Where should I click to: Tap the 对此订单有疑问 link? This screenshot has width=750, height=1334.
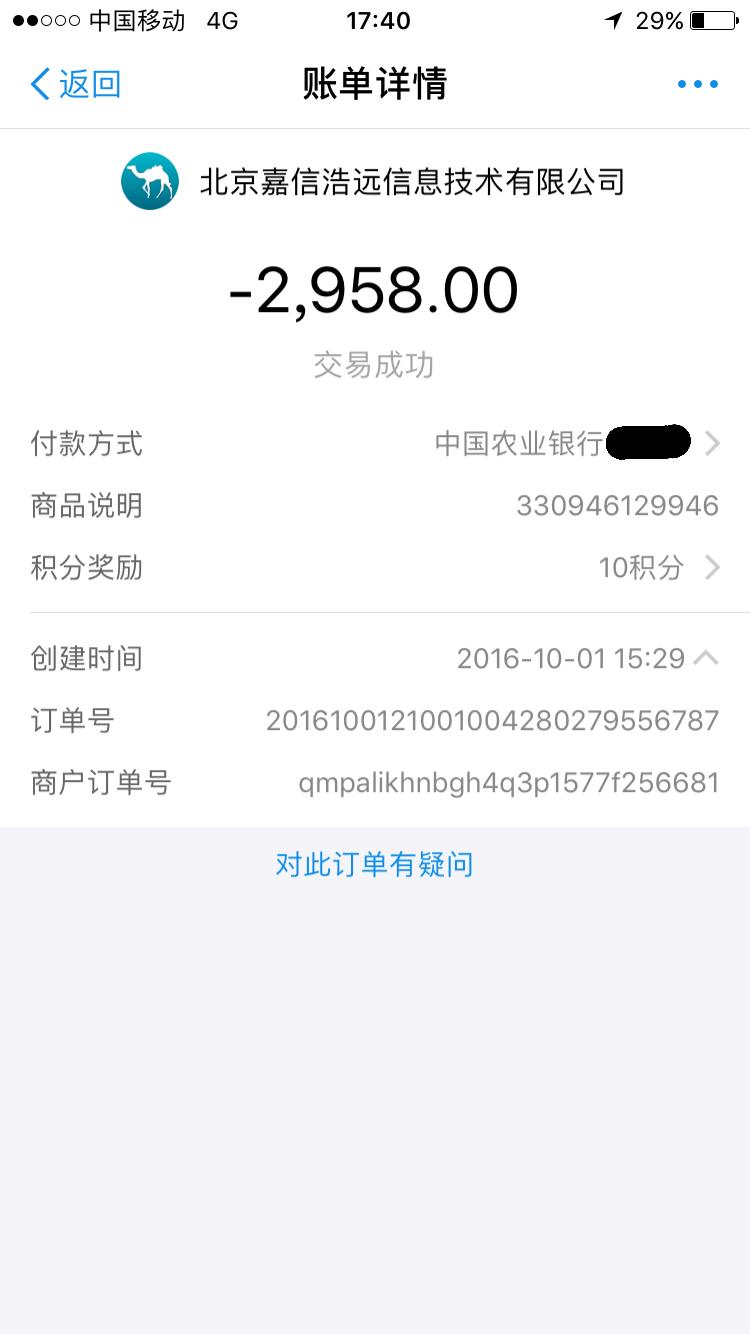coord(374,865)
